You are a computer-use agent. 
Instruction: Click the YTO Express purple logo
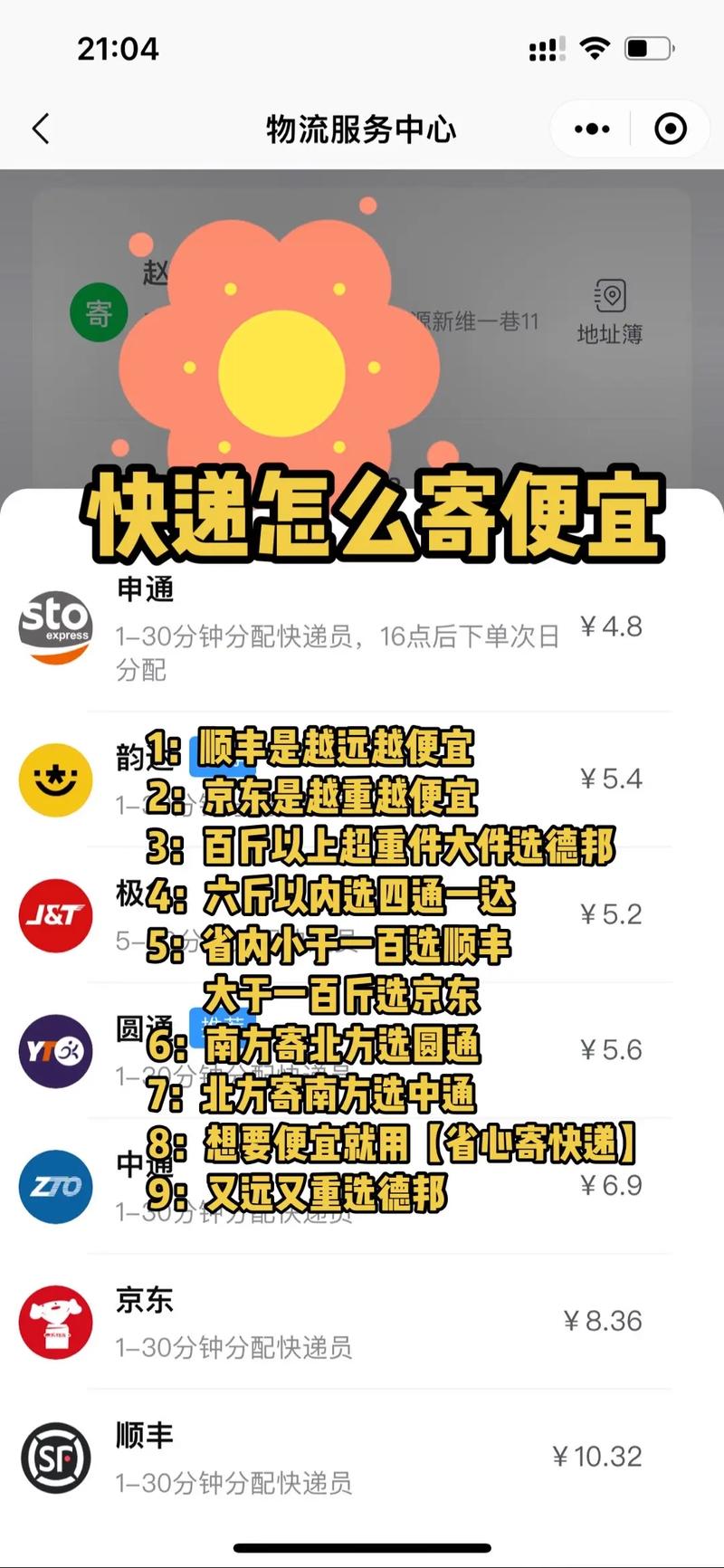tap(54, 1051)
